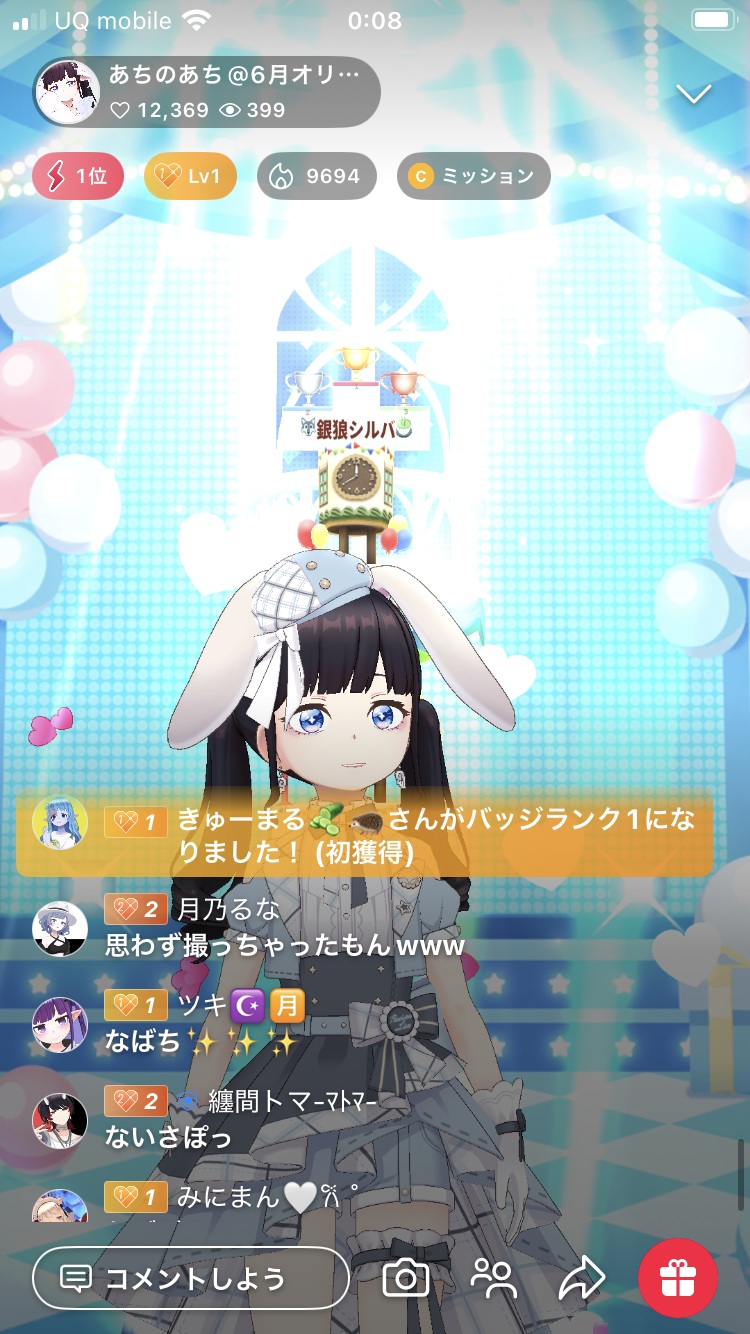Screen dimensions: 750x1334
Task: Open streamer あちのあち profile header
Action: 207,92
